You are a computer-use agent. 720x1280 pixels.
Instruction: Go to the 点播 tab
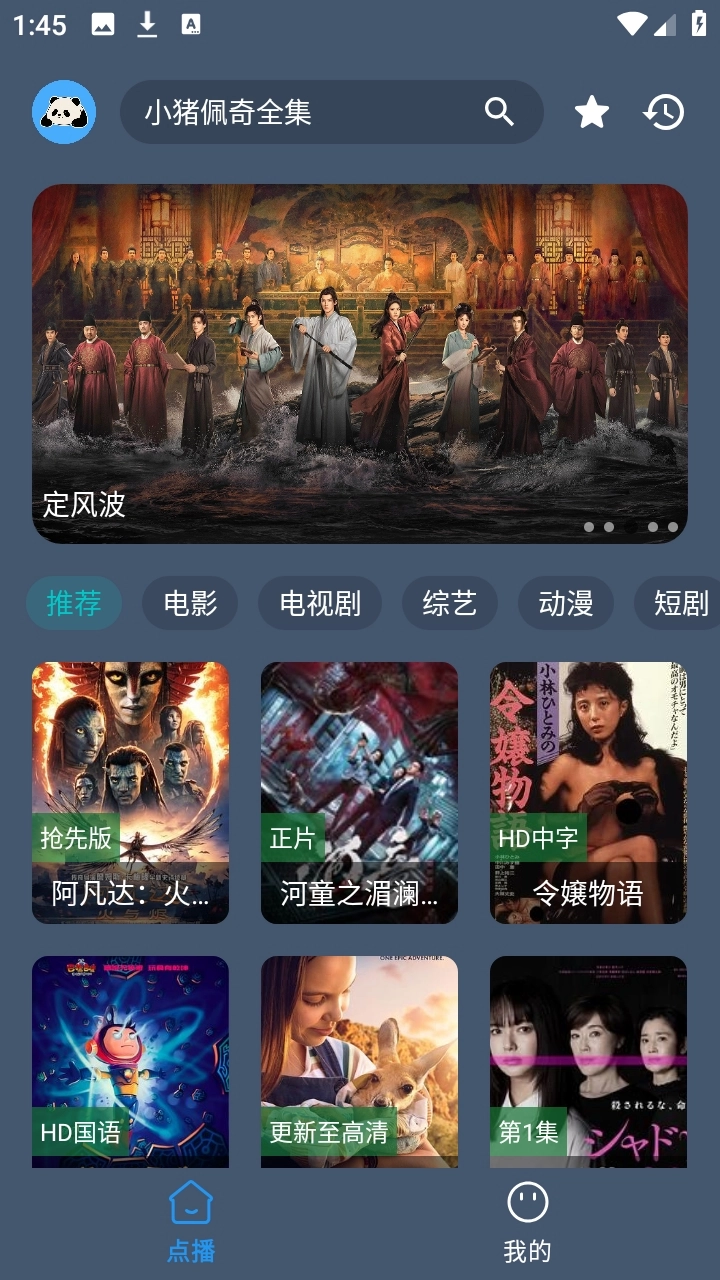[x=190, y=1220]
